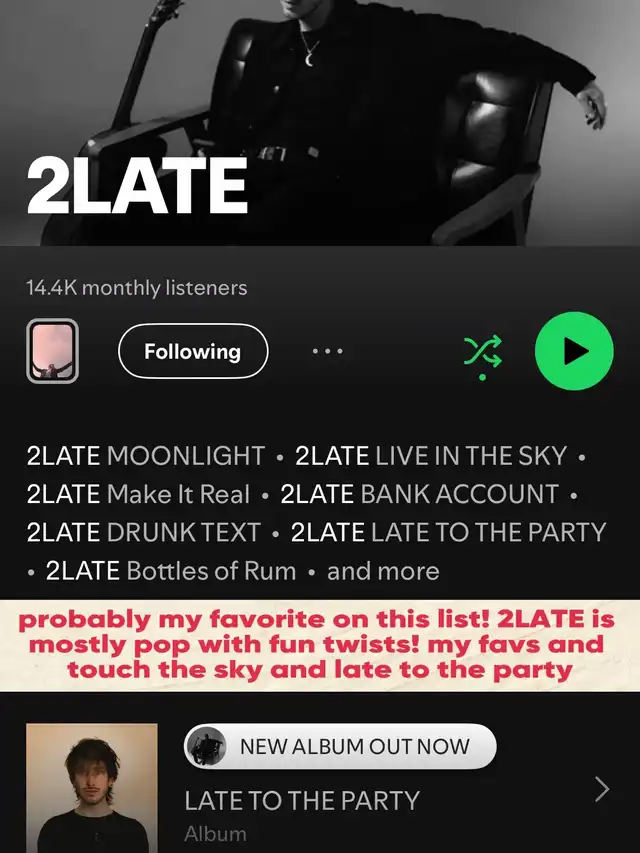Open the three-dot more options menu
Viewport: 640px width, 853px height.
click(x=327, y=351)
